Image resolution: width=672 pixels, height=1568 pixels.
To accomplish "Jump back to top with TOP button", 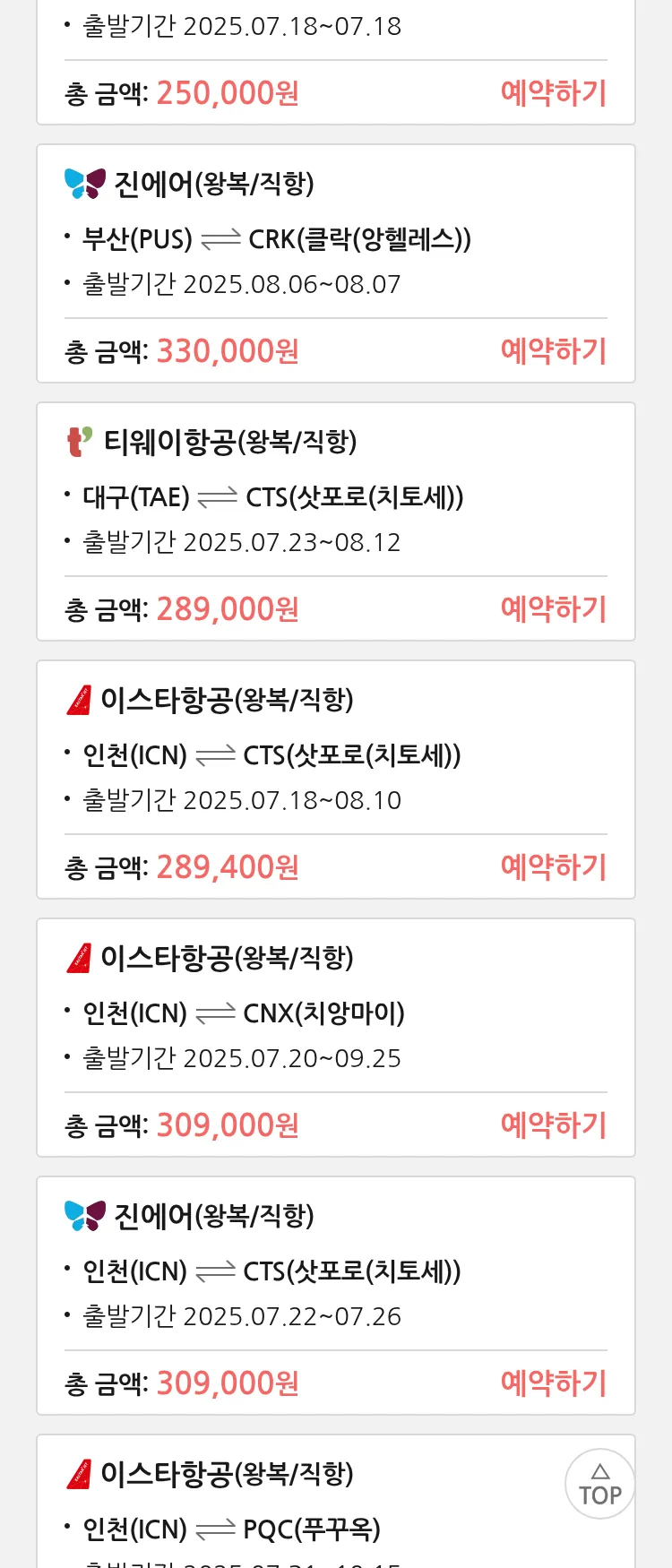I will [599, 1484].
